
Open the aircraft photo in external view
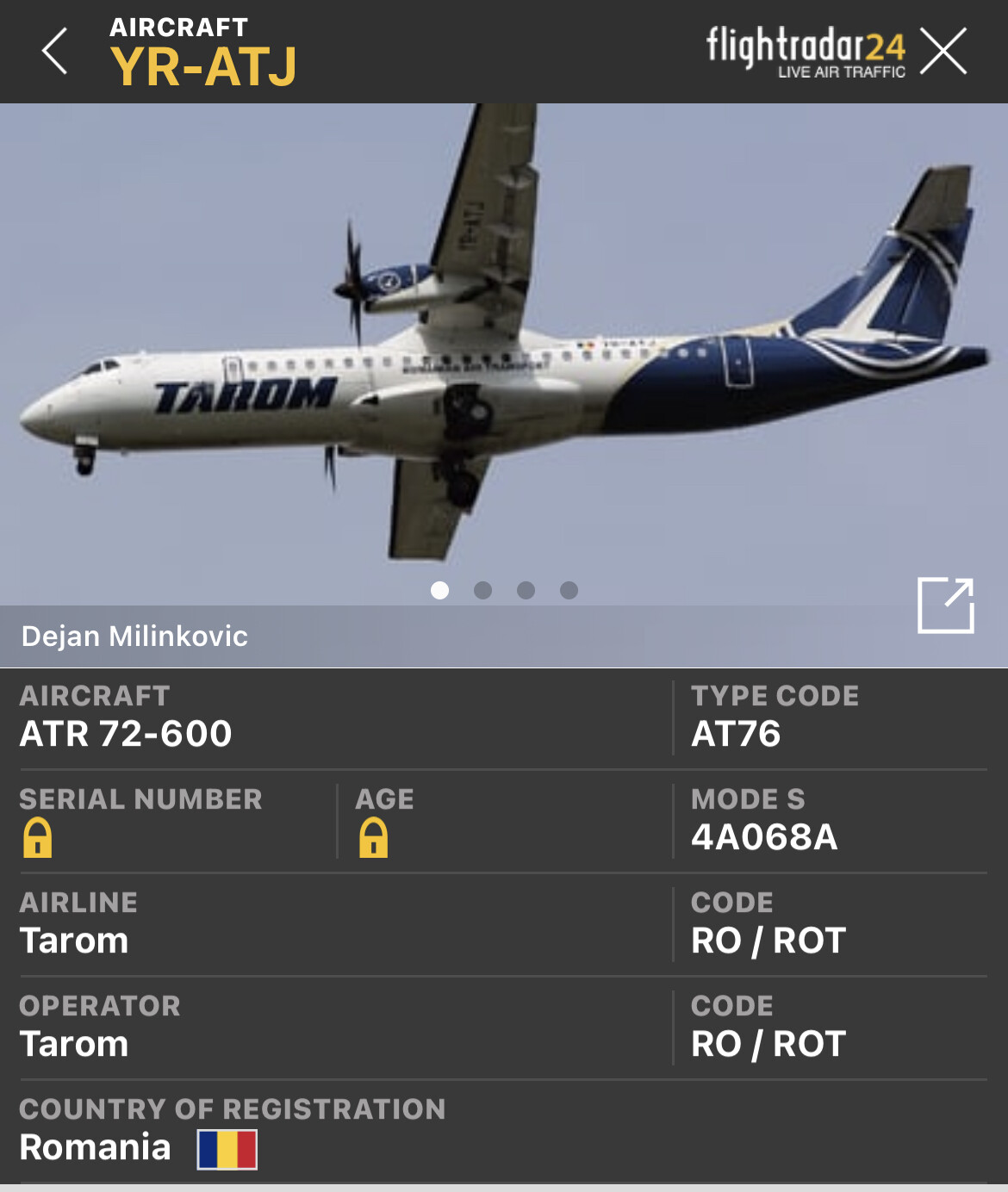pyautogui.click(x=945, y=605)
